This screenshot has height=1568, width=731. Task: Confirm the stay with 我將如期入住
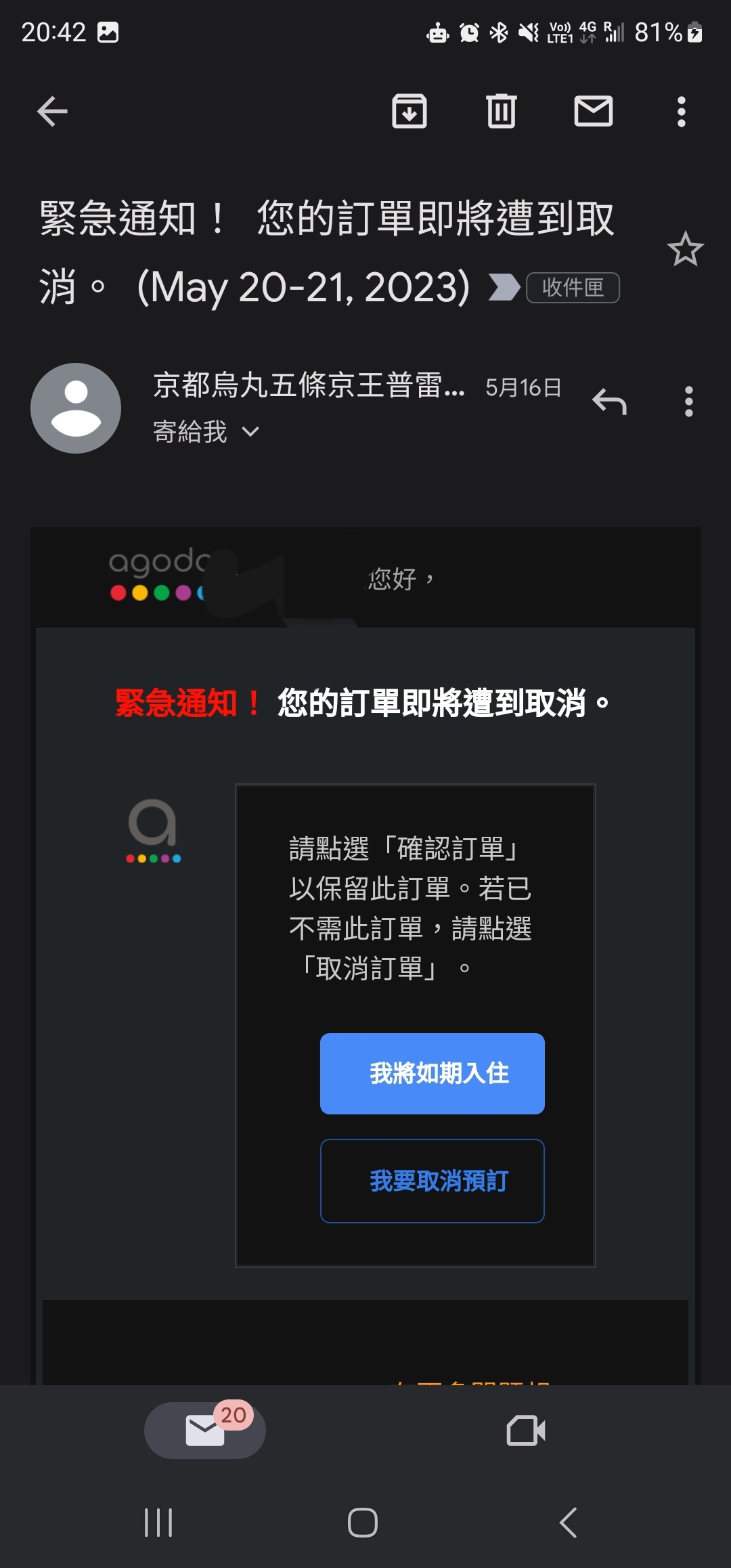tap(432, 1073)
